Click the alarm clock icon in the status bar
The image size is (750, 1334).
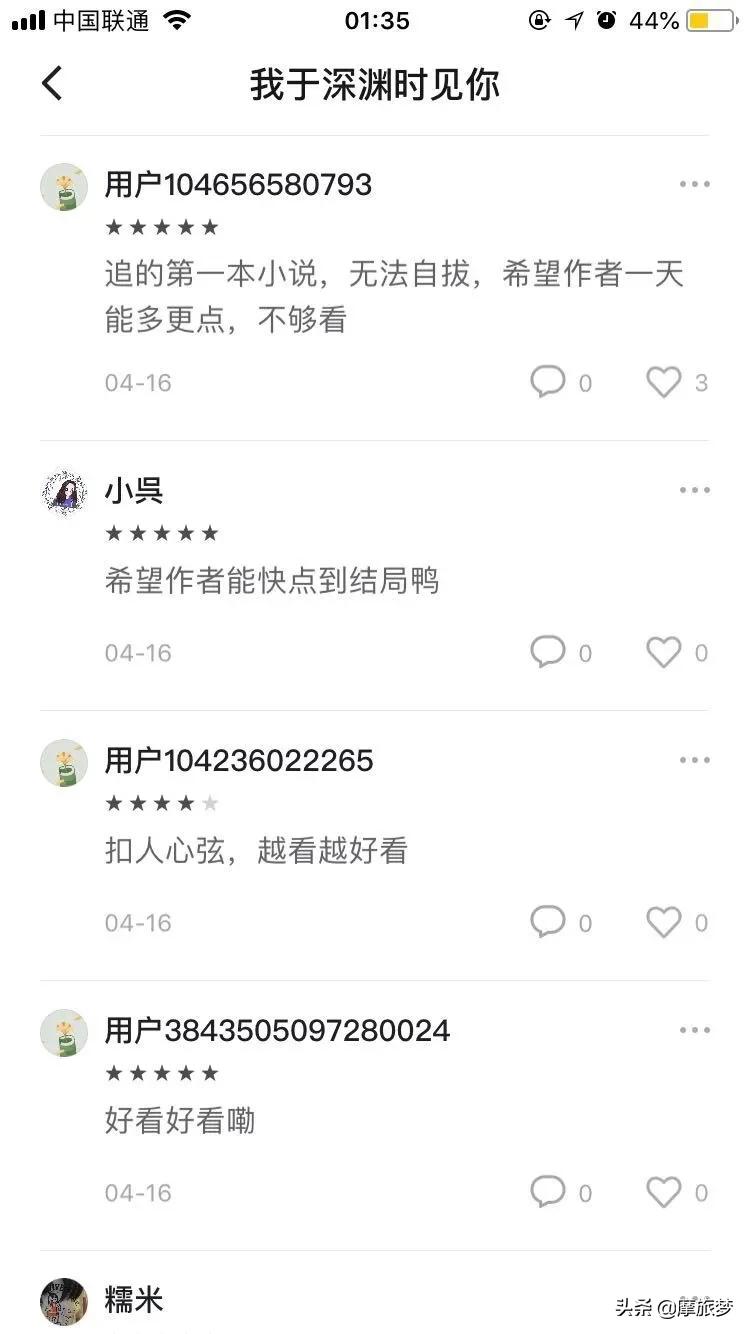[608, 20]
